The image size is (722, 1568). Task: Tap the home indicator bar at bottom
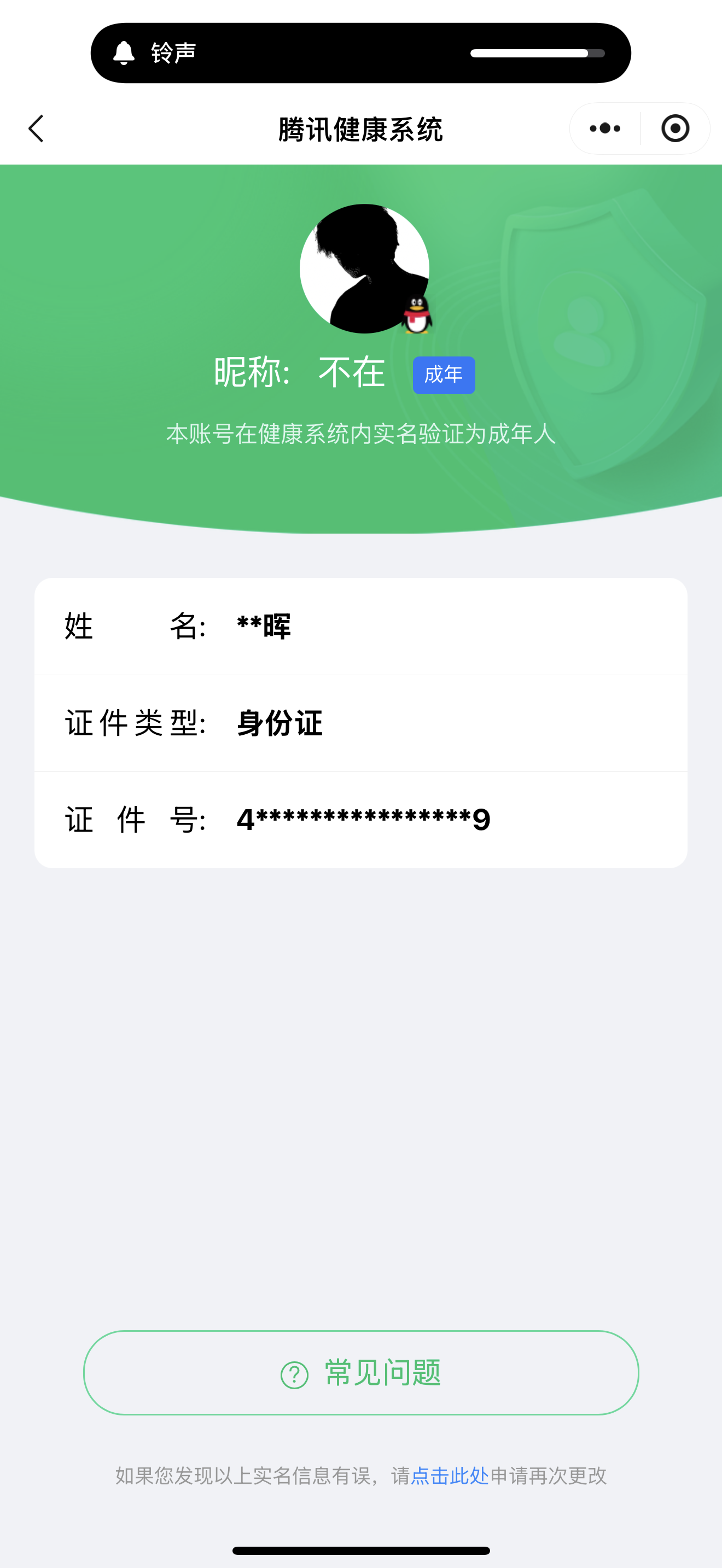360,1549
